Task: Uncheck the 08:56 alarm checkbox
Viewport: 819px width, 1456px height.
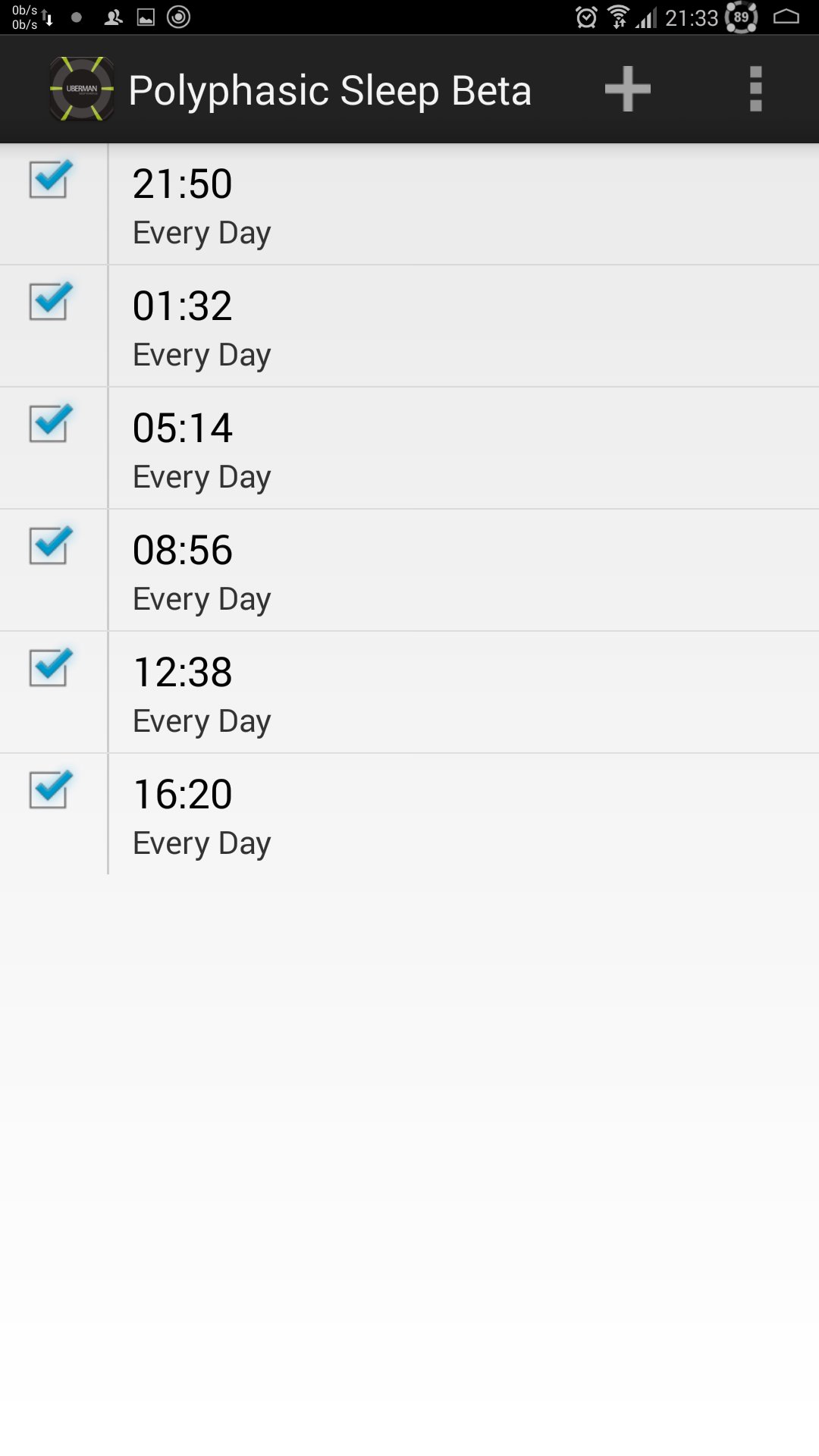Action: point(49,546)
